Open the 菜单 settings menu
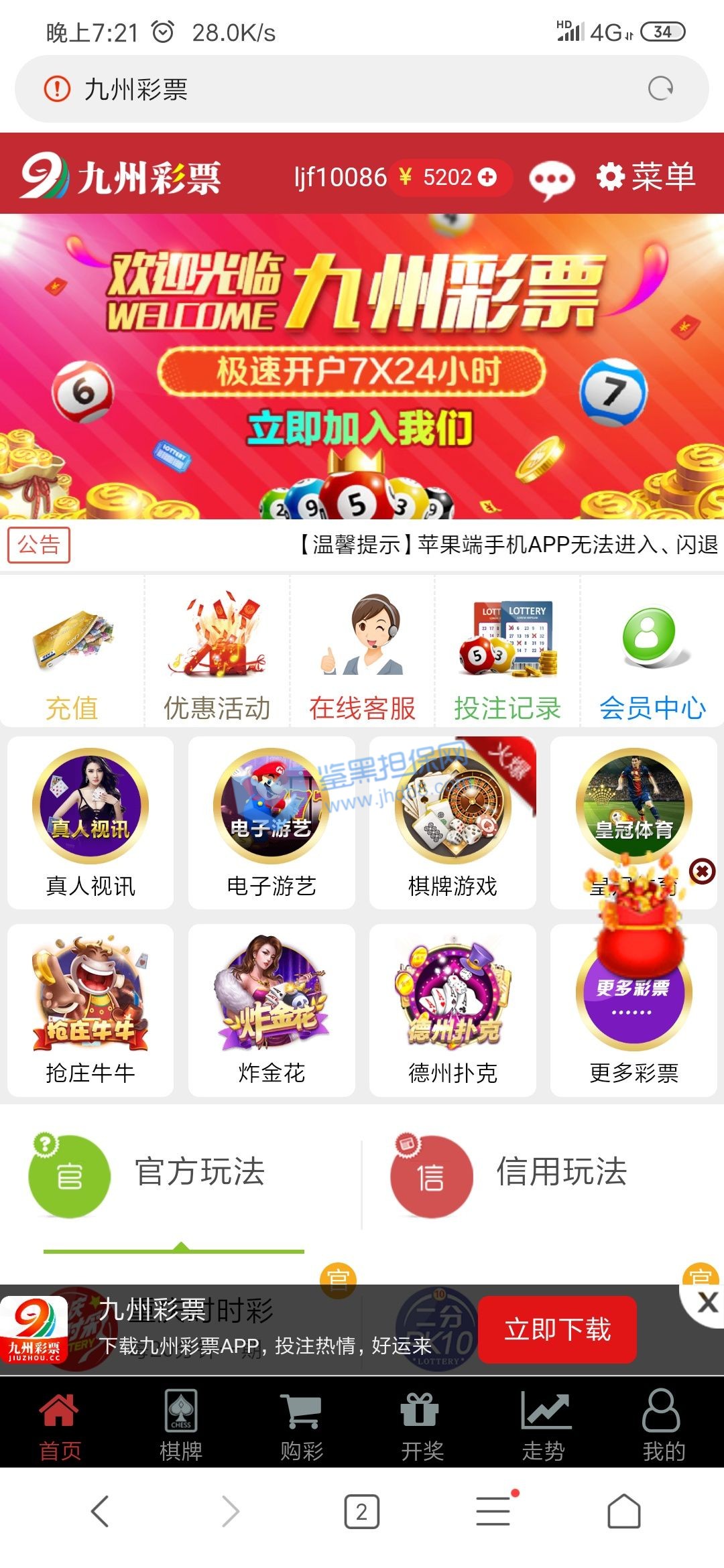Image resolution: width=724 pixels, height=1568 pixels. (x=646, y=177)
